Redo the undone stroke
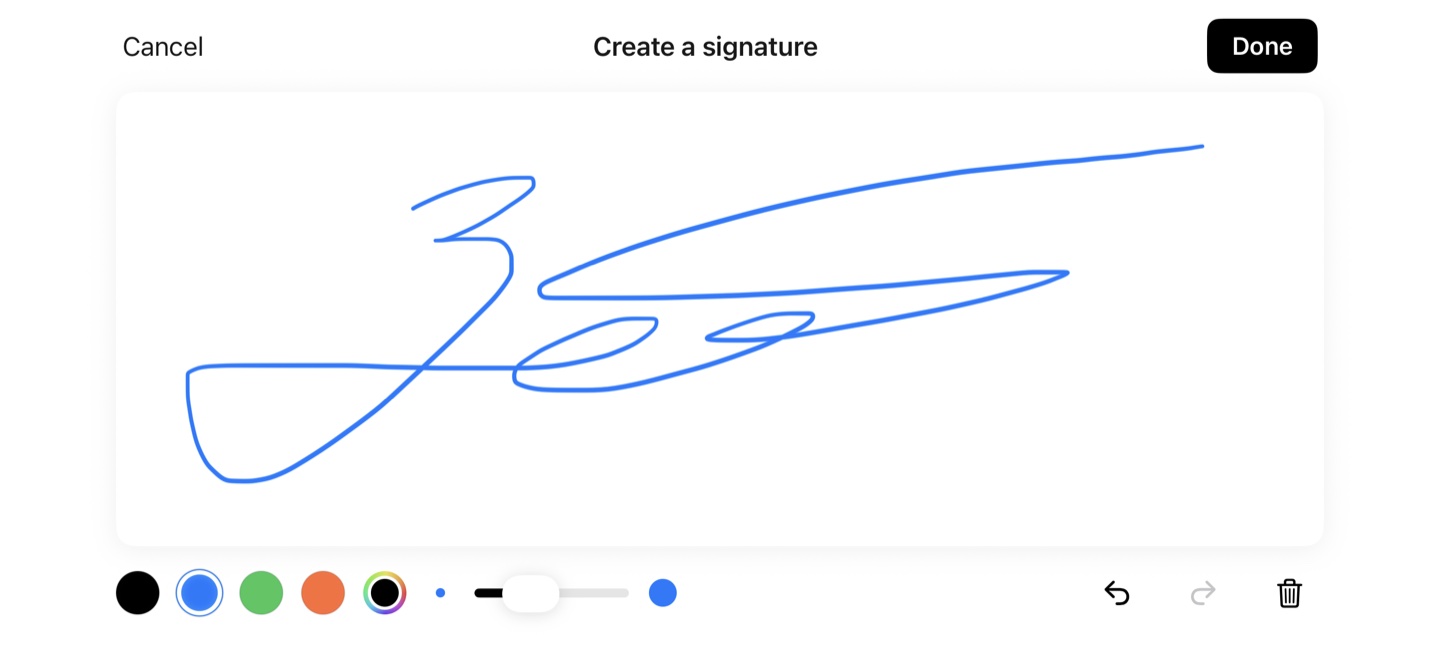1440x664 pixels. point(1203,594)
